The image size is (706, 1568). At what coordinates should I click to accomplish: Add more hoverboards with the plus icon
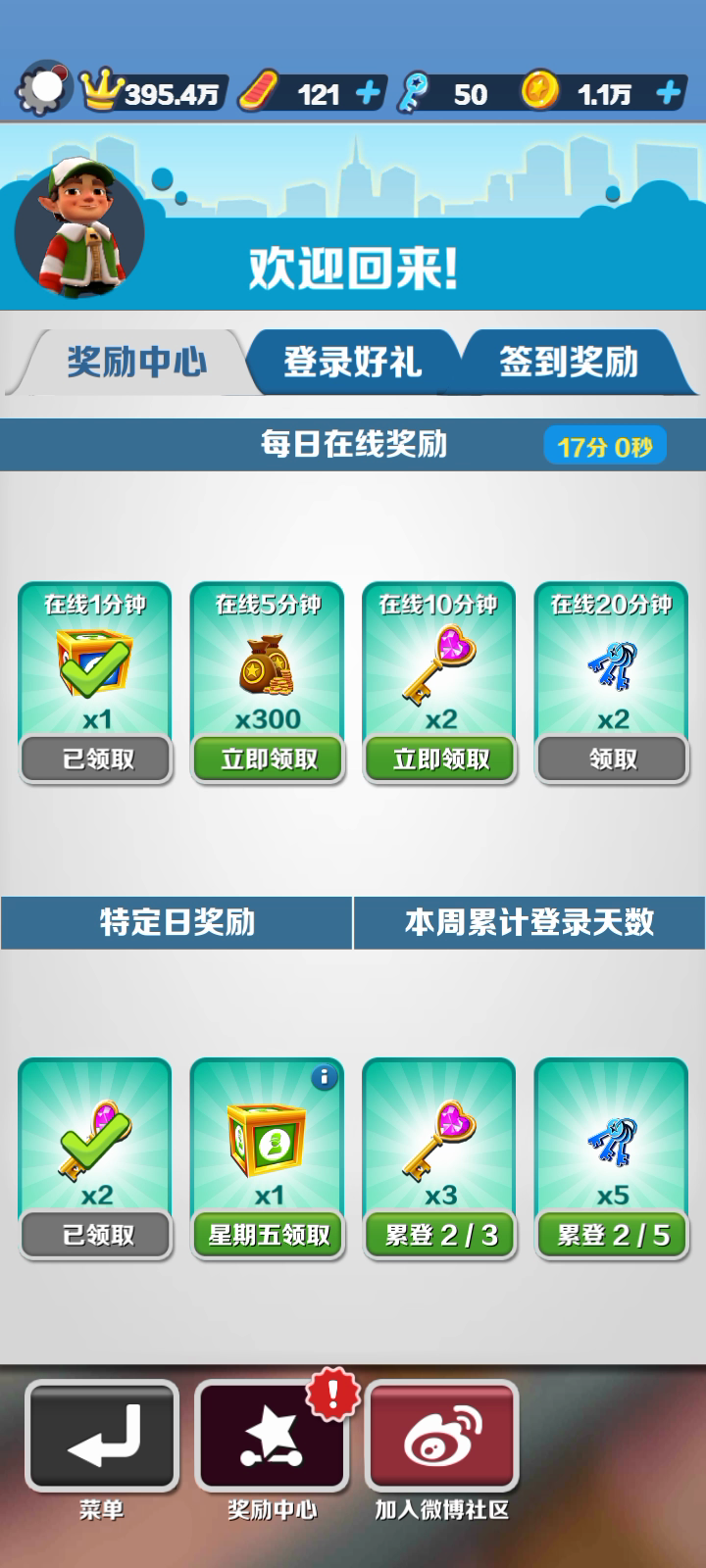pyautogui.click(x=368, y=93)
